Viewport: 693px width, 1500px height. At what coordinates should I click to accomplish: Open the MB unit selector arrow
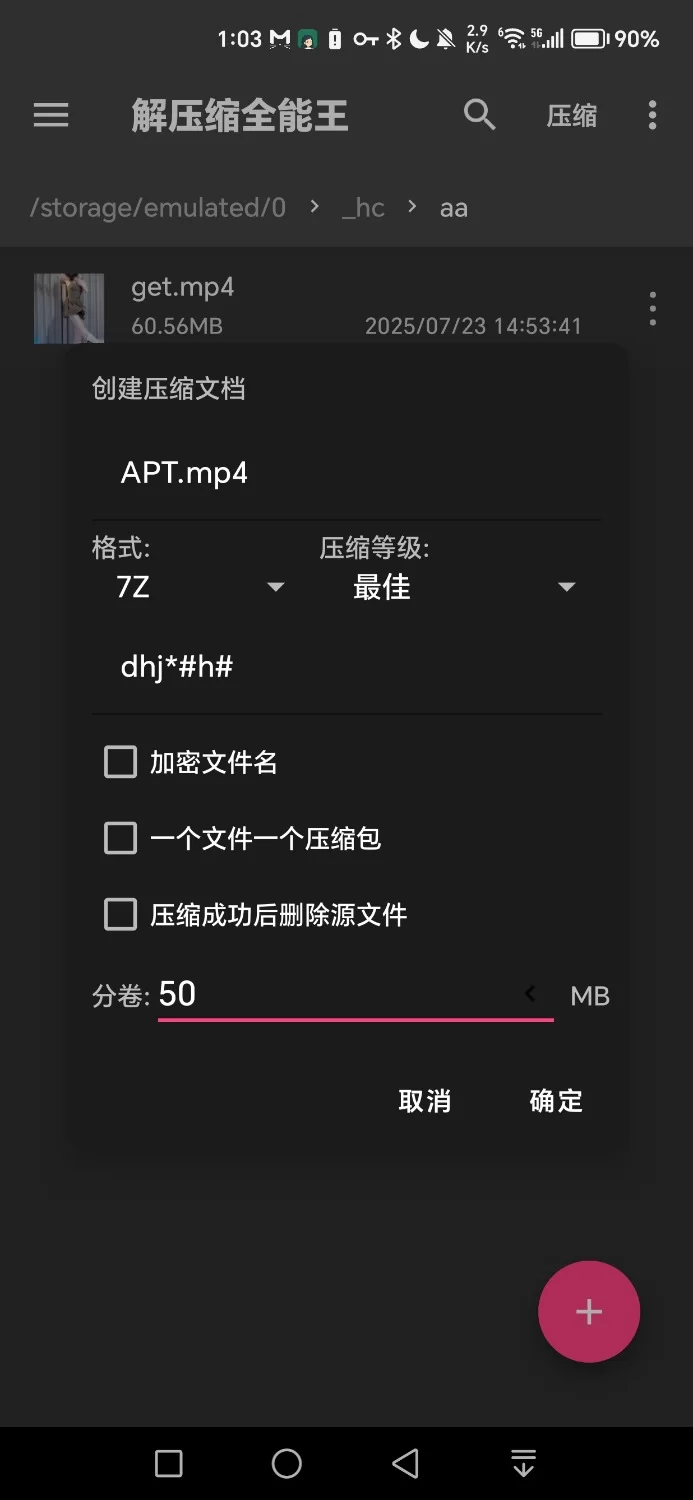pos(530,994)
